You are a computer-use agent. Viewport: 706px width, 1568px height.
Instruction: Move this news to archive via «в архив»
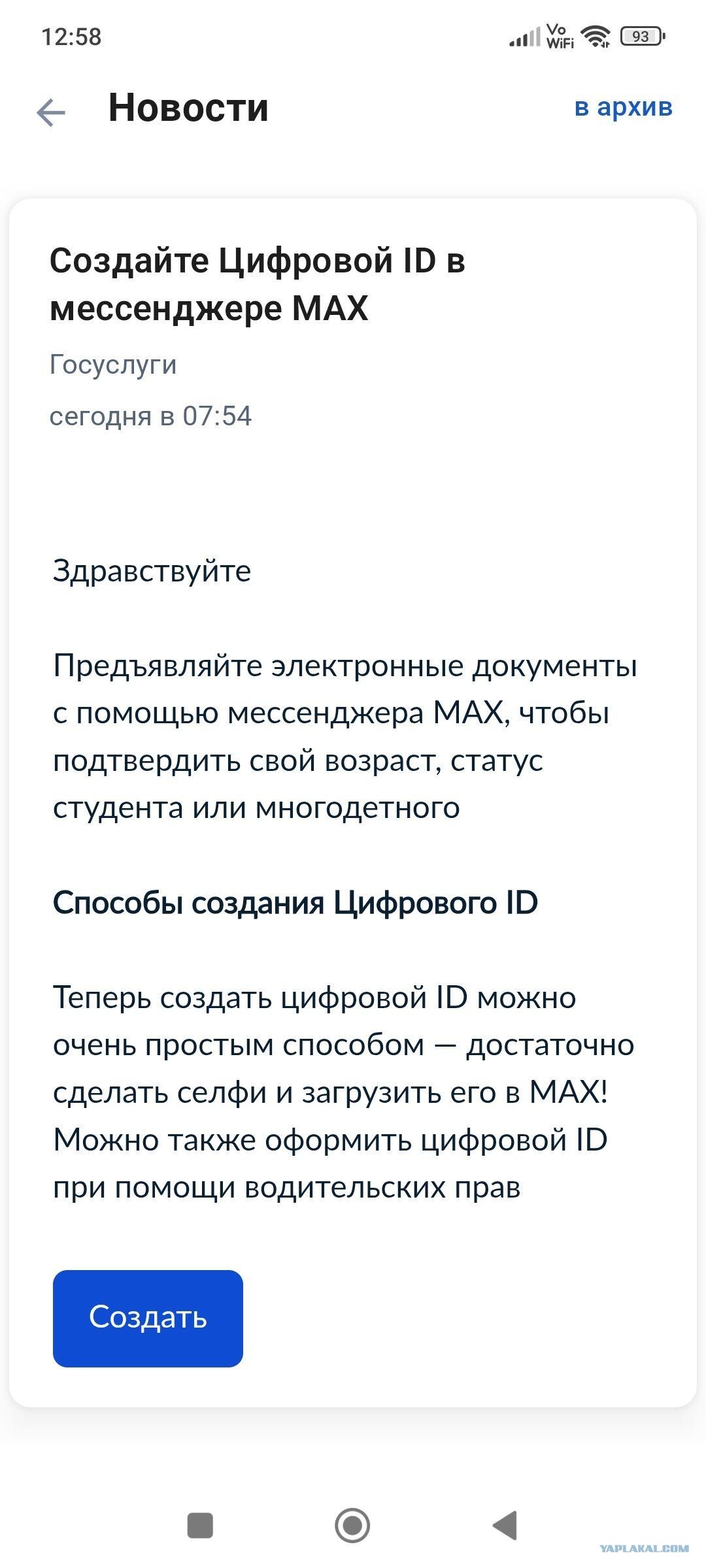click(x=623, y=107)
